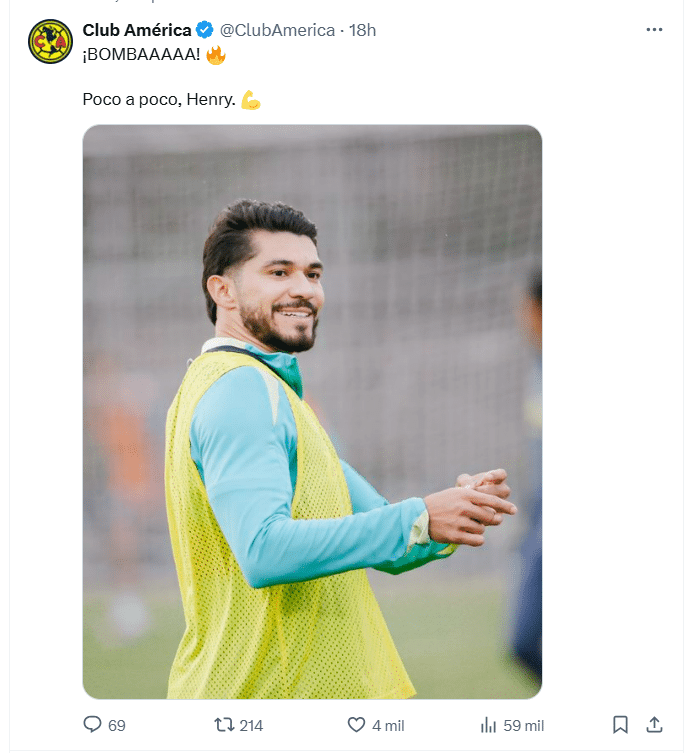Open the Club América display name

tap(137, 30)
